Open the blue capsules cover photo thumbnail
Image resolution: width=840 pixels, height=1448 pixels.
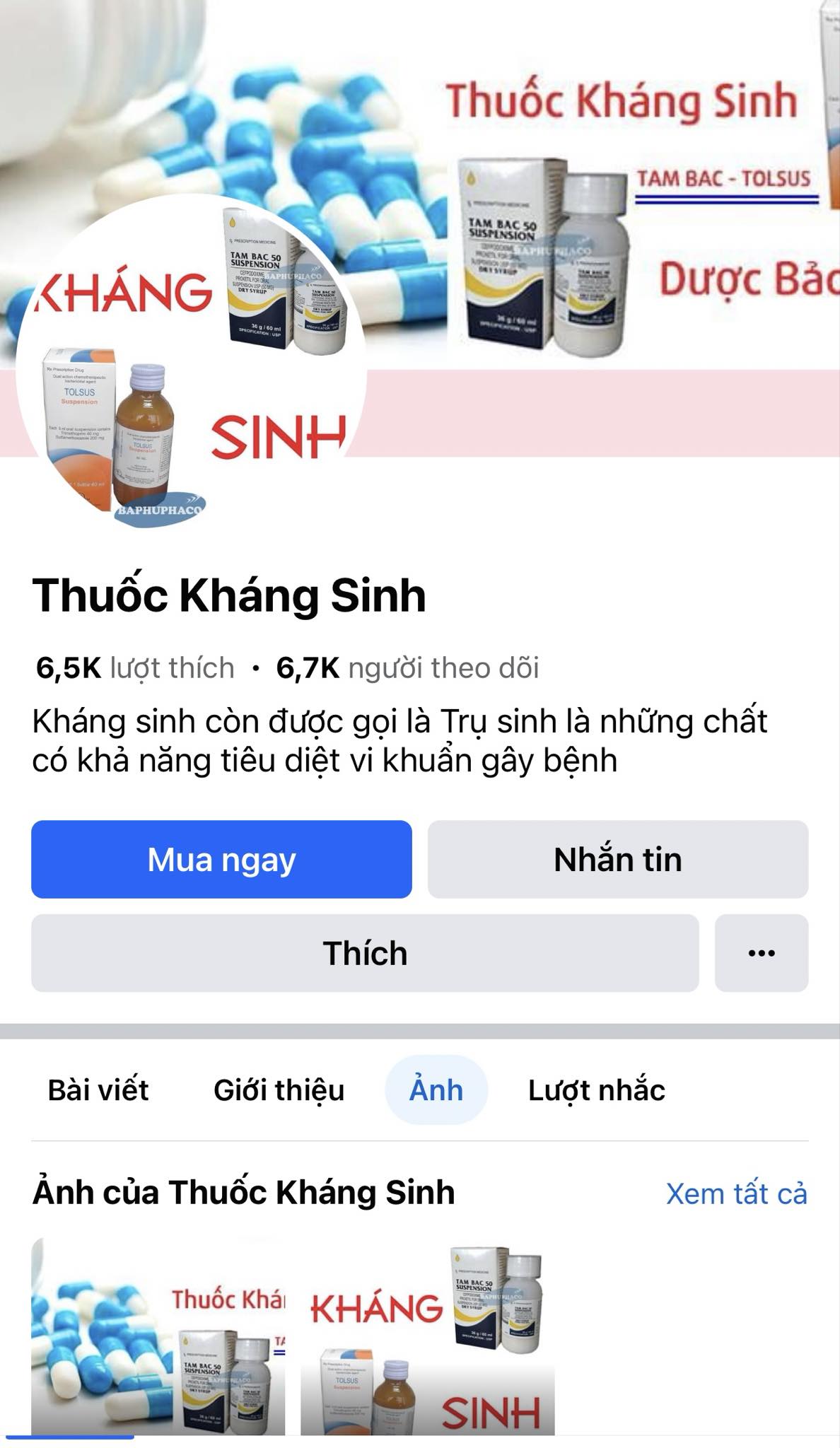[158, 1336]
